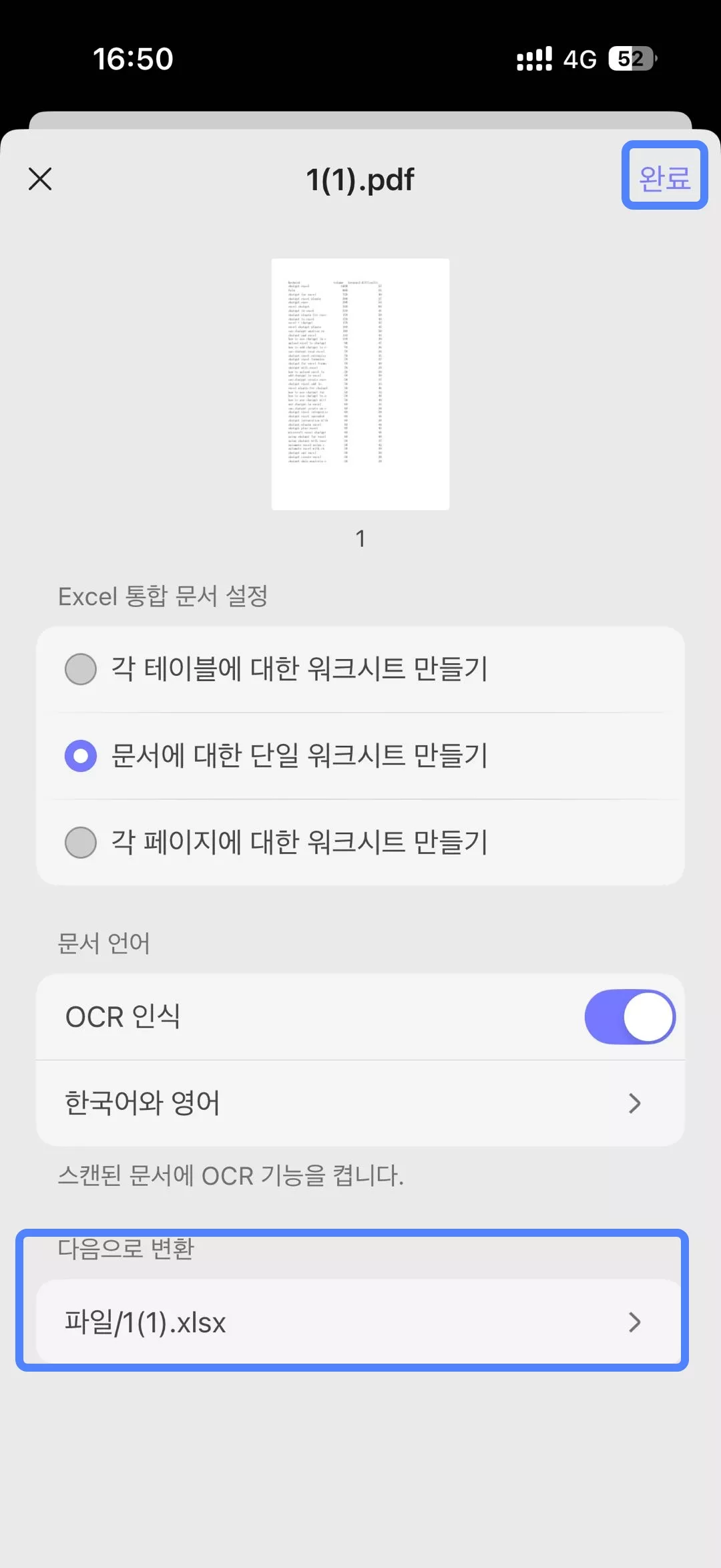Viewport: 721px width, 1568px height.
Task: Open the page 1 preview thumbnail
Action: 360,384
